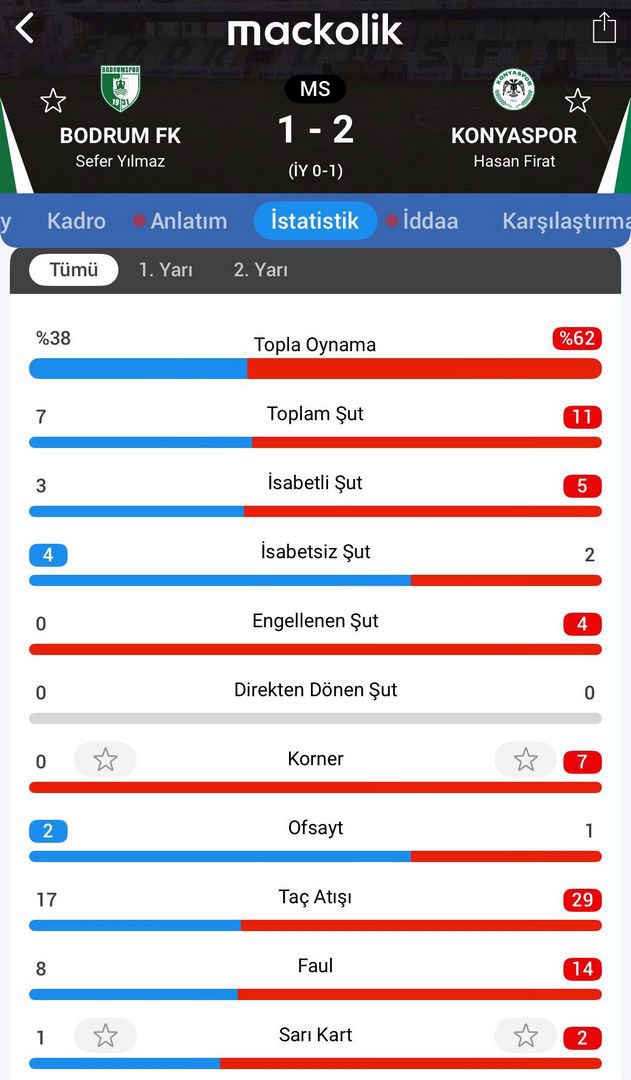Go back using the back arrow
Image resolution: width=631 pixels, height=1080 pixels.
click(x=26, y=28)
